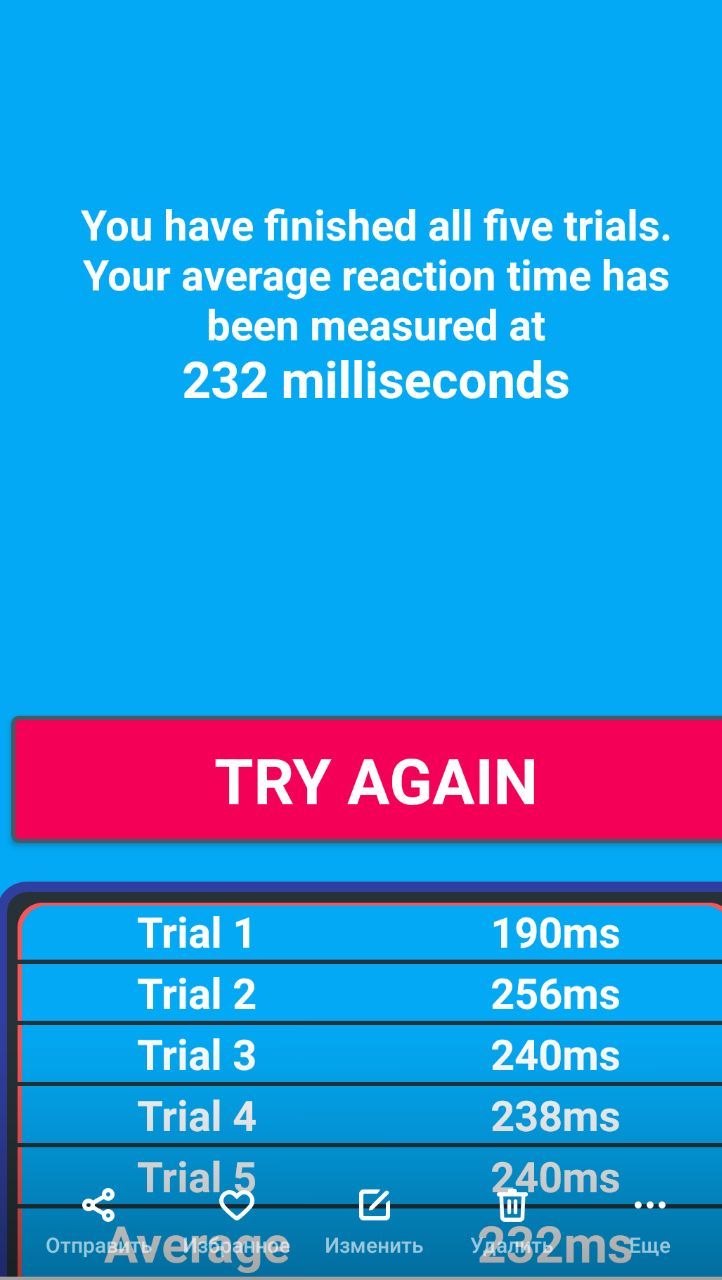Share the screenshot via Отправить
Image resolution: width=722 pixels, height=1280 pixels.
pyautogui.click(x=98, y=1222)
